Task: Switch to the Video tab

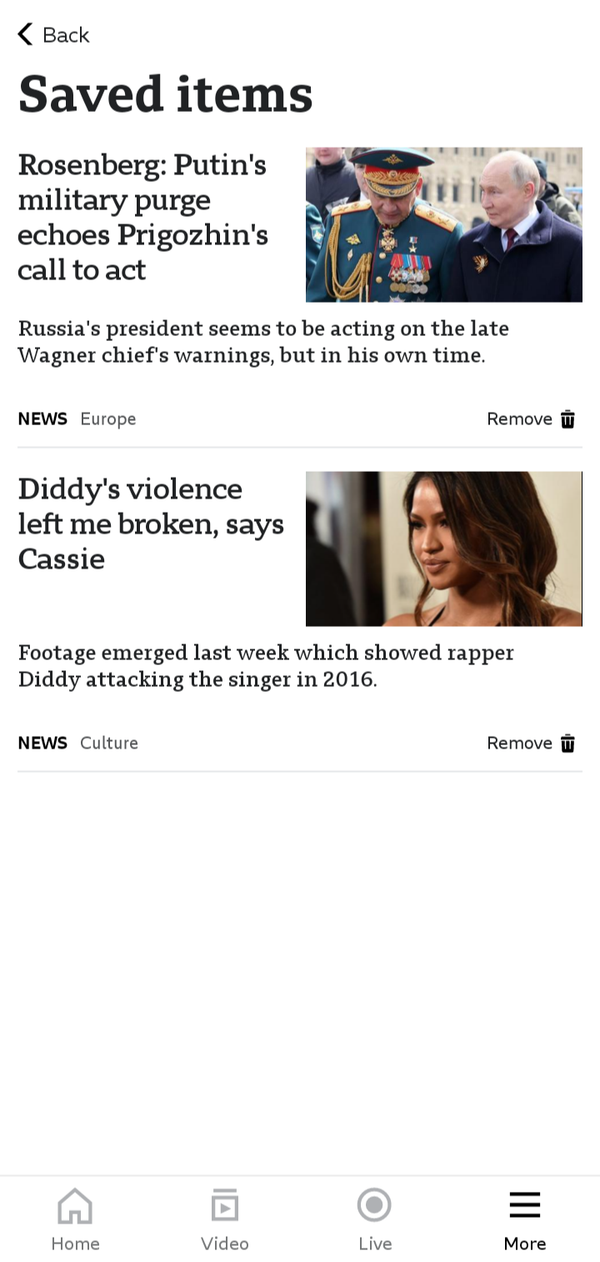Action: pos(225,1219)
